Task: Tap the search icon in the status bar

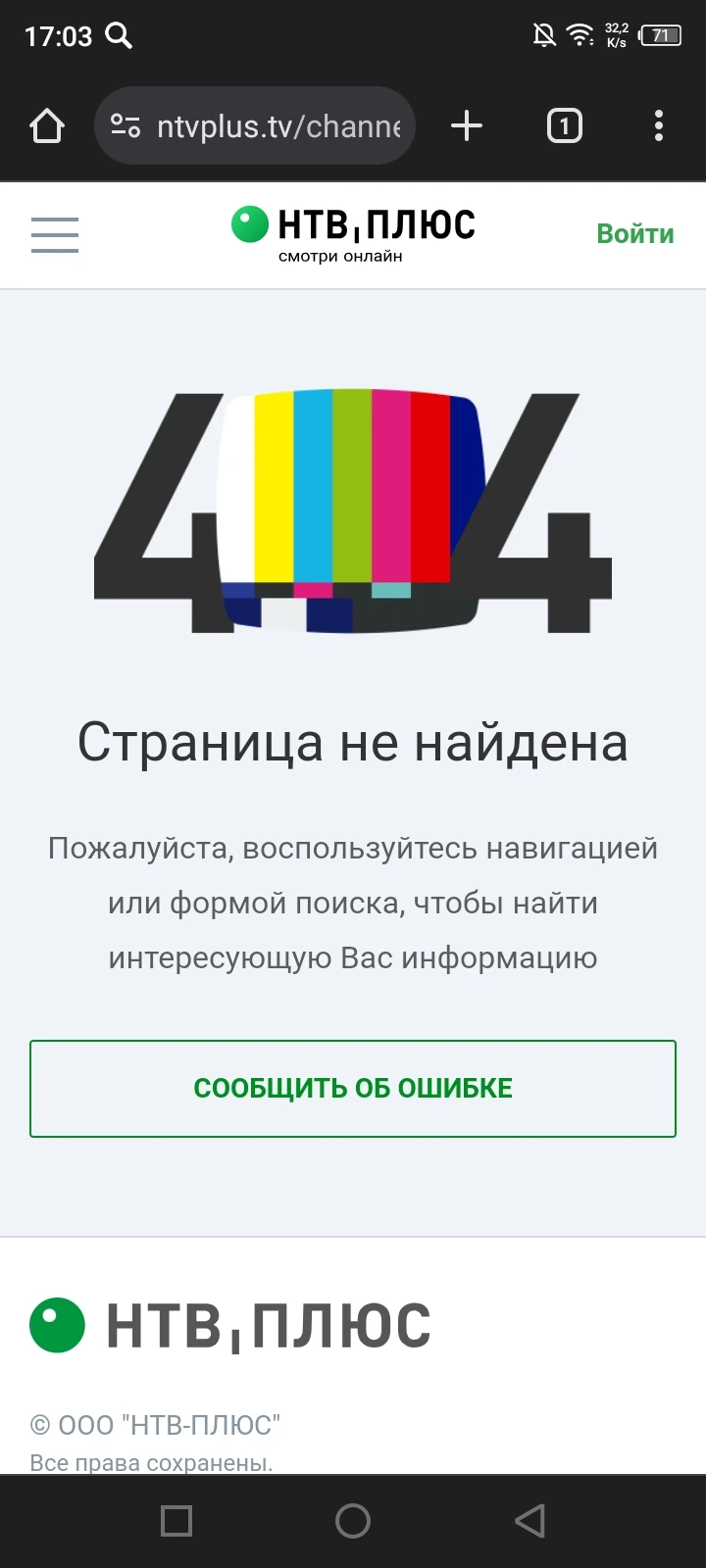Action: click(x=120, y=35)
